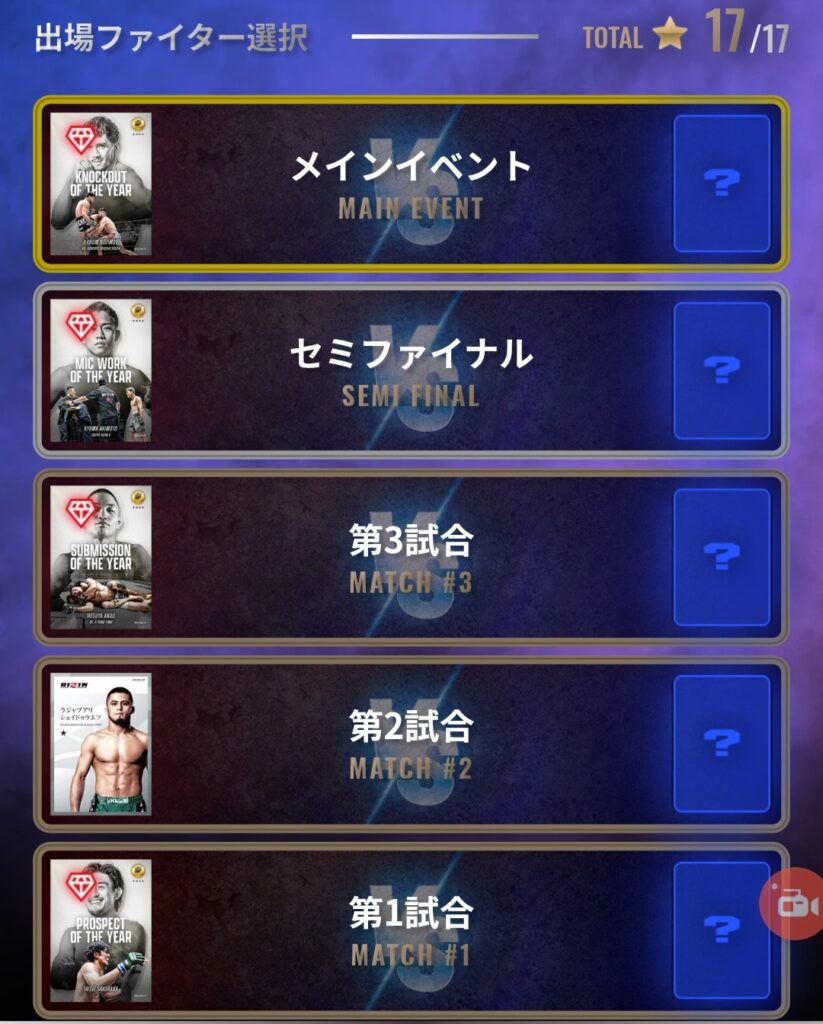View the Mic Work of the Year card
The height and width of the screenshot is (1024, 823).
point(101,371)
